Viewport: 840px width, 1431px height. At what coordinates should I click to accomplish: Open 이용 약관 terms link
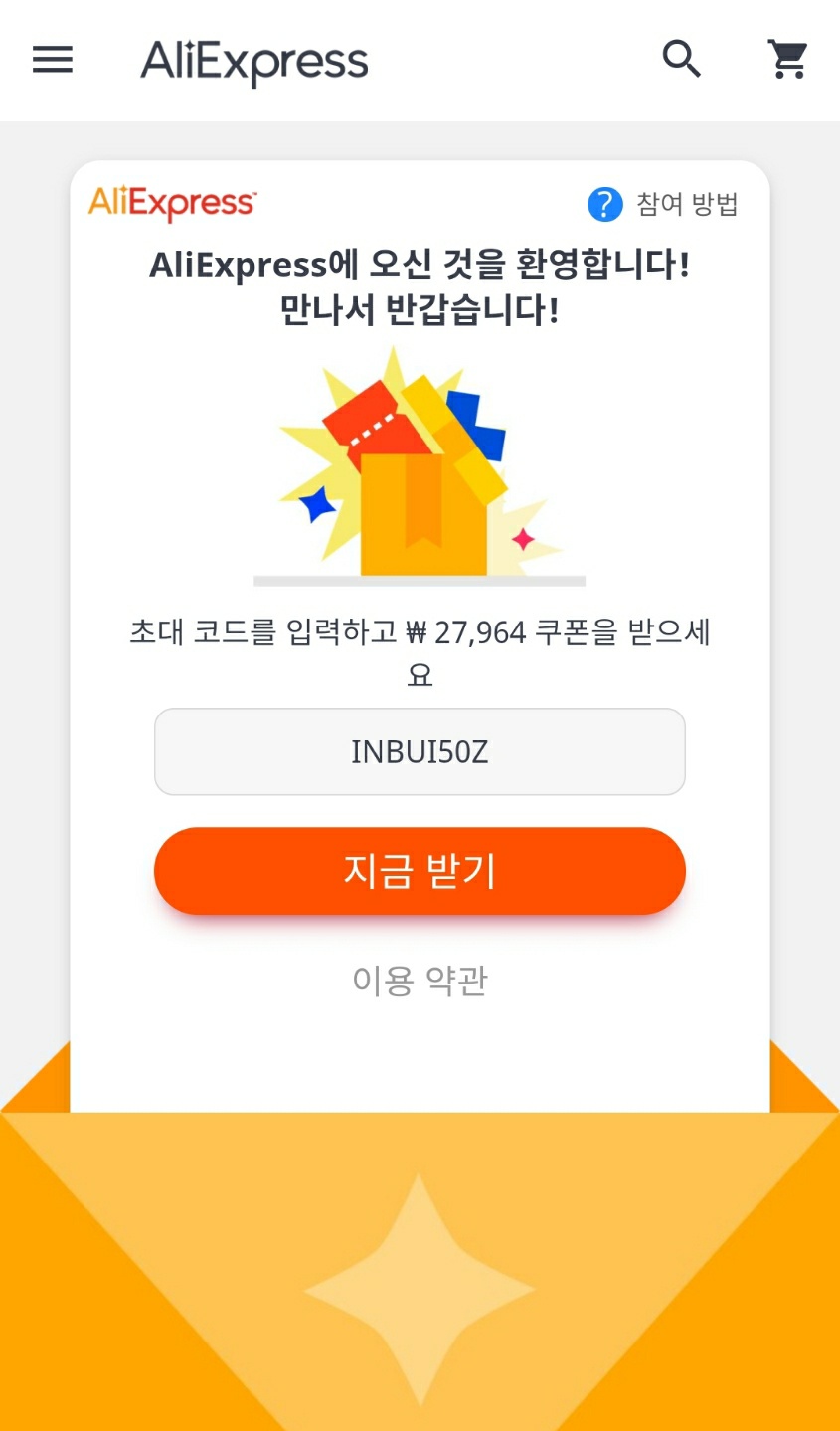coord(420,981)
